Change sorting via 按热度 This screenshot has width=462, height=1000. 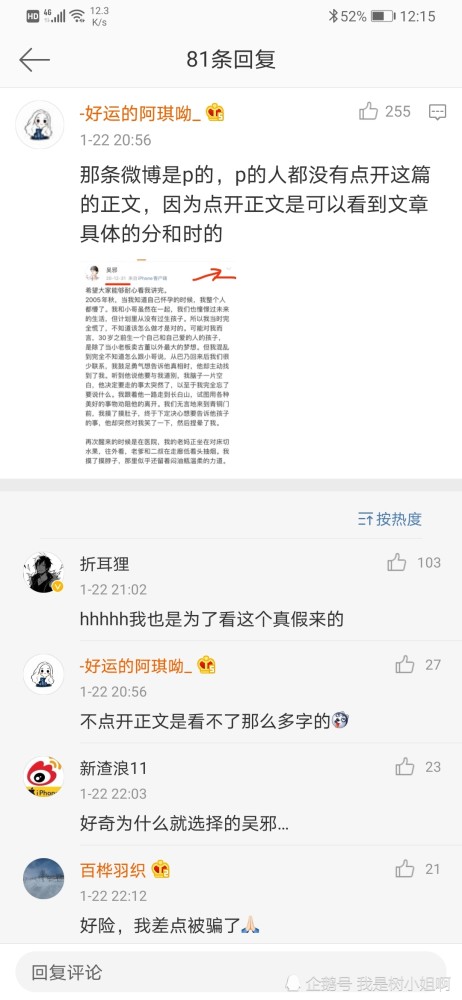coord(390,518)
